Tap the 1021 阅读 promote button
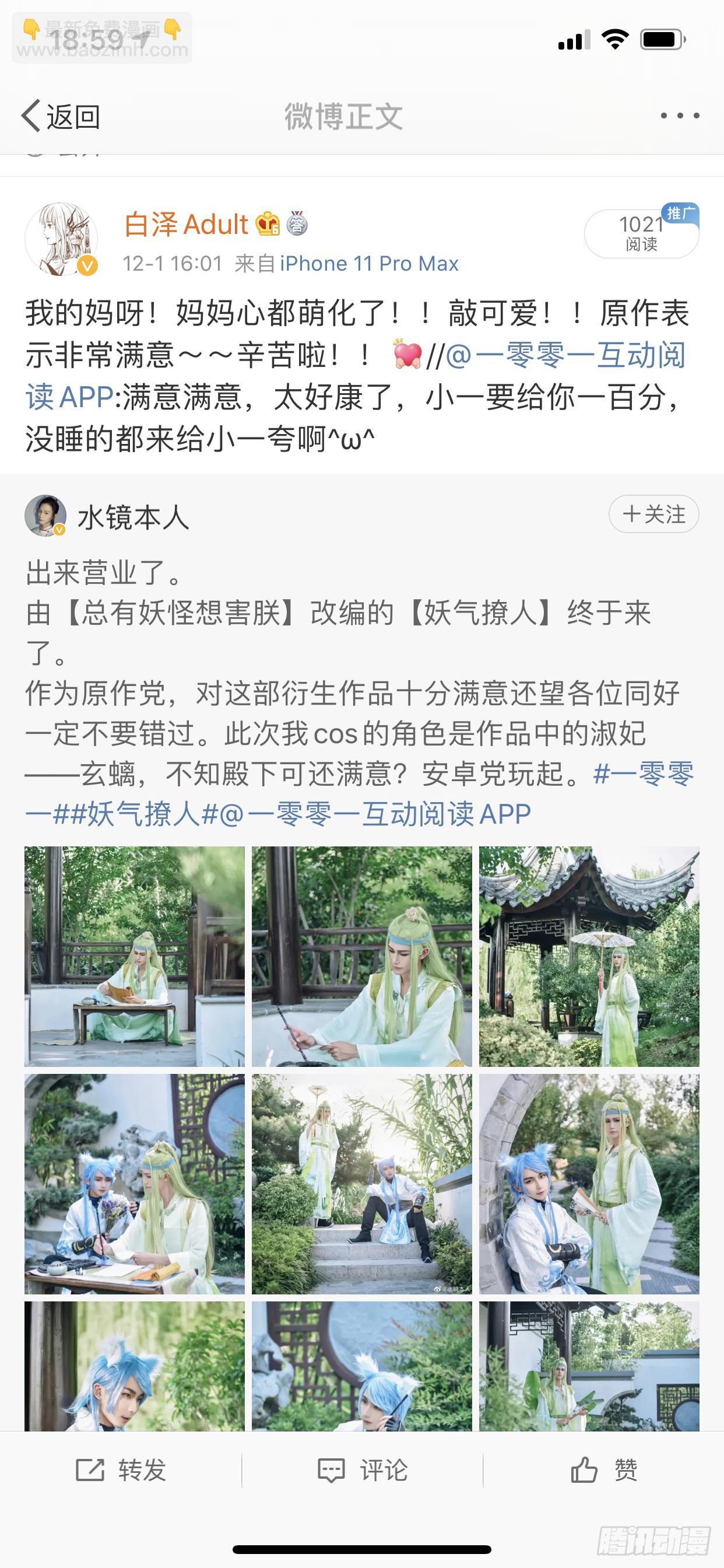The width and height of the screenshot is (724, 1568). click(641, 234)
